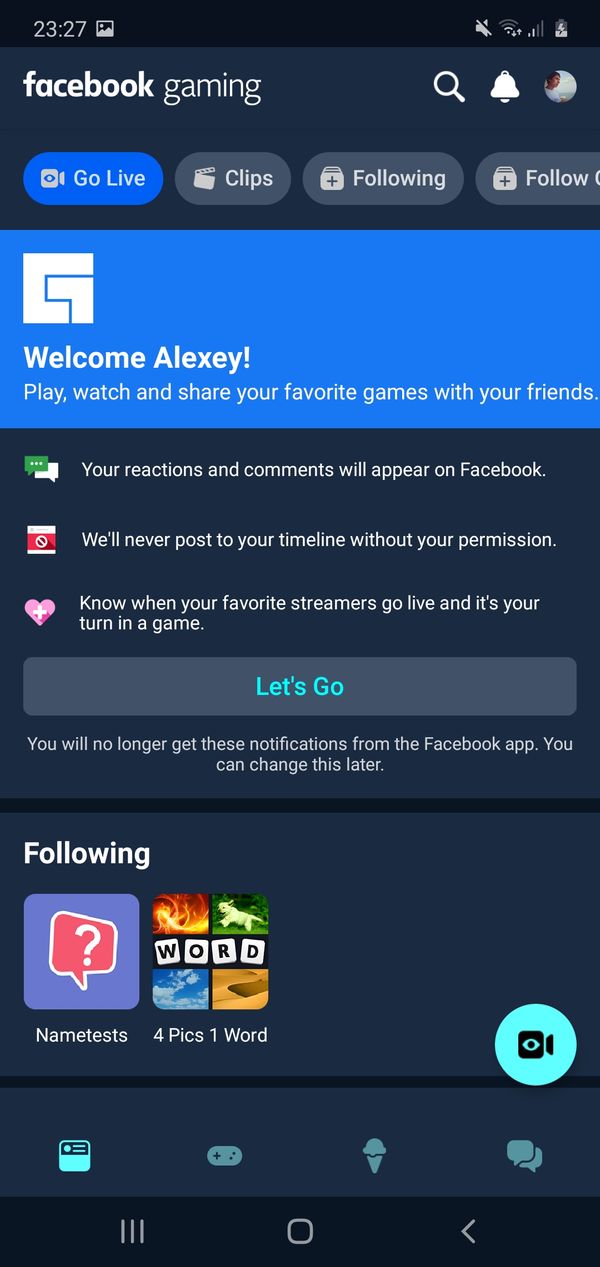Select the Following chip
This screenshot has width=600, height=1267.
pos(383,179)
